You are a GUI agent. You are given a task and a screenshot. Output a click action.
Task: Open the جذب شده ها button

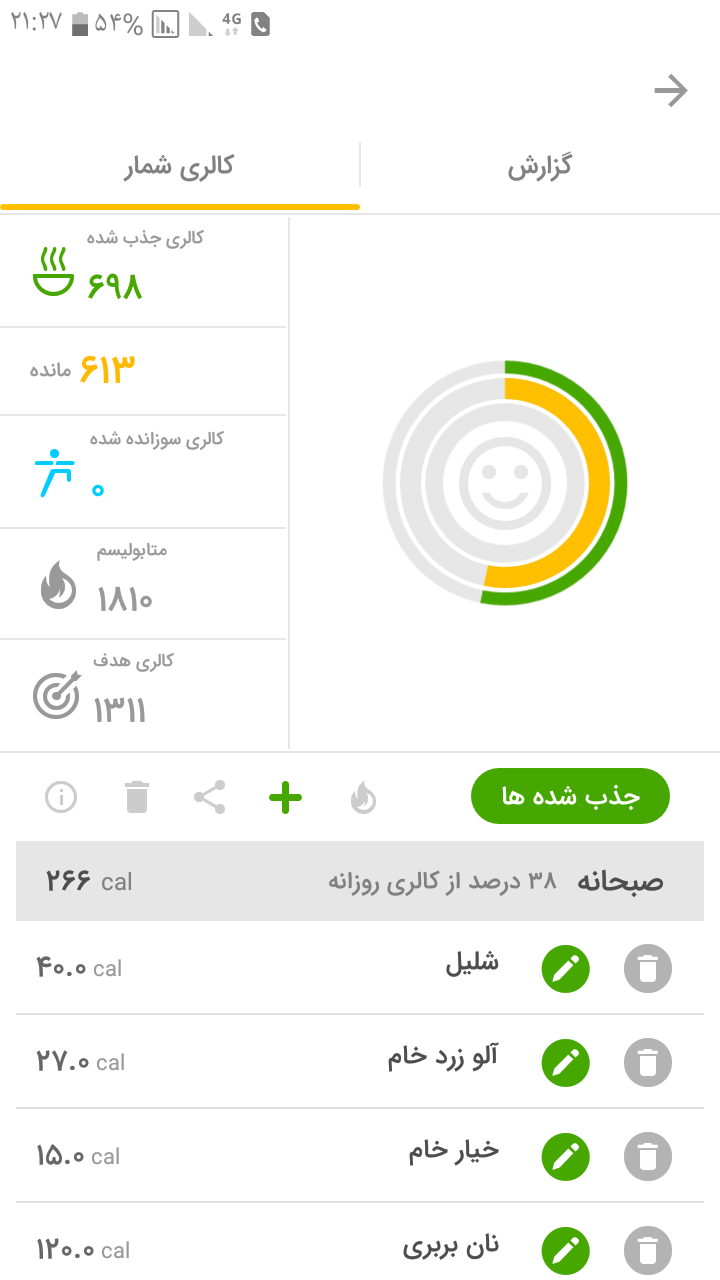(570, 796)
